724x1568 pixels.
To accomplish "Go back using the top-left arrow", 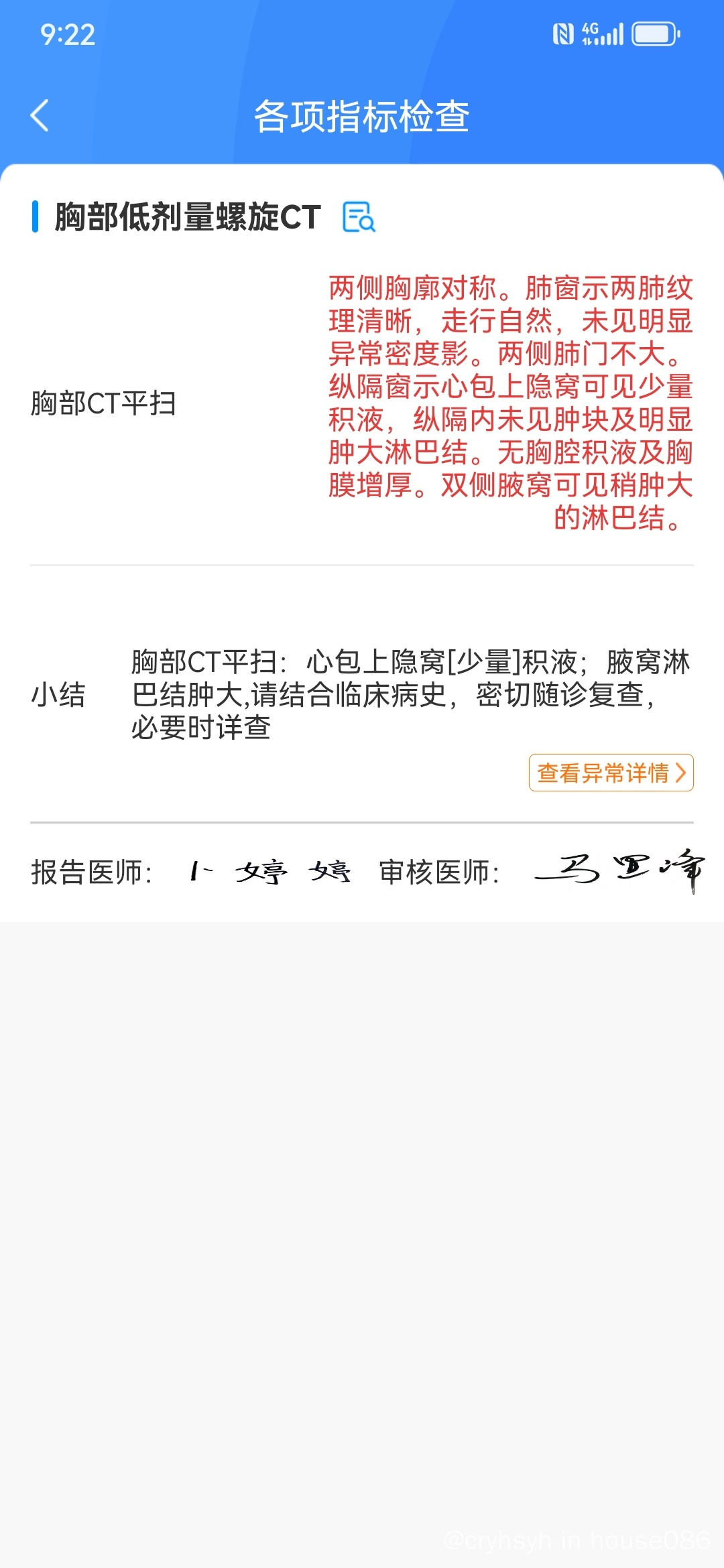I will coord(40,115).
